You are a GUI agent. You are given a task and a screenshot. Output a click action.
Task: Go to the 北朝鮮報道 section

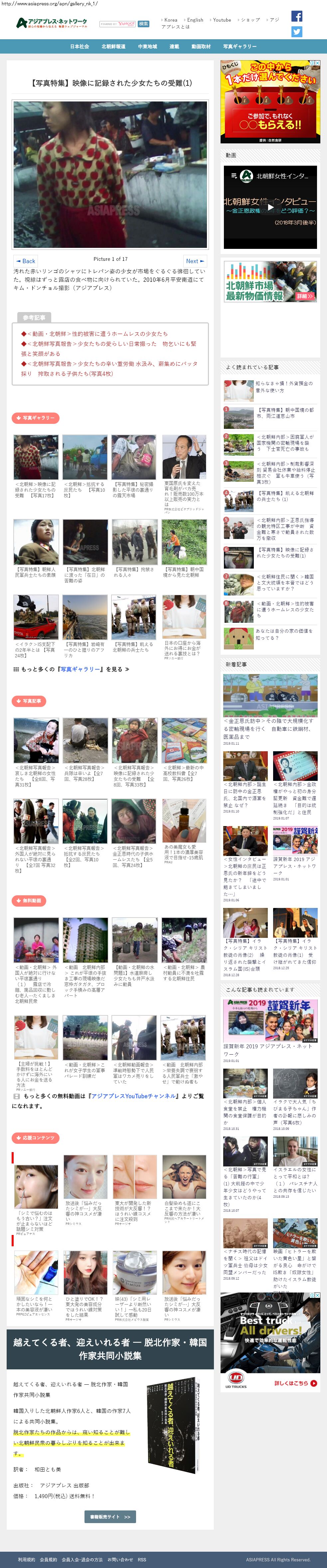click(113, 46)
